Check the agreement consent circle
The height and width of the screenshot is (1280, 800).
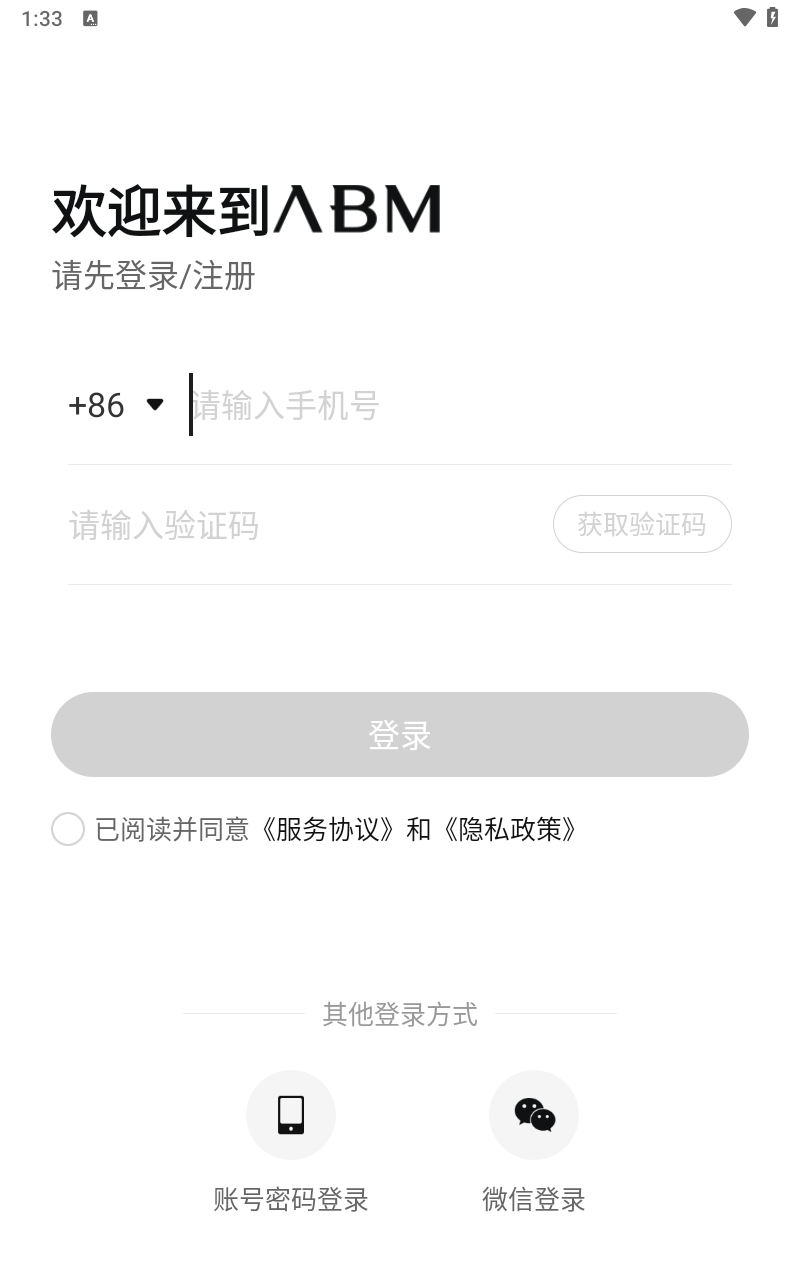68,829
